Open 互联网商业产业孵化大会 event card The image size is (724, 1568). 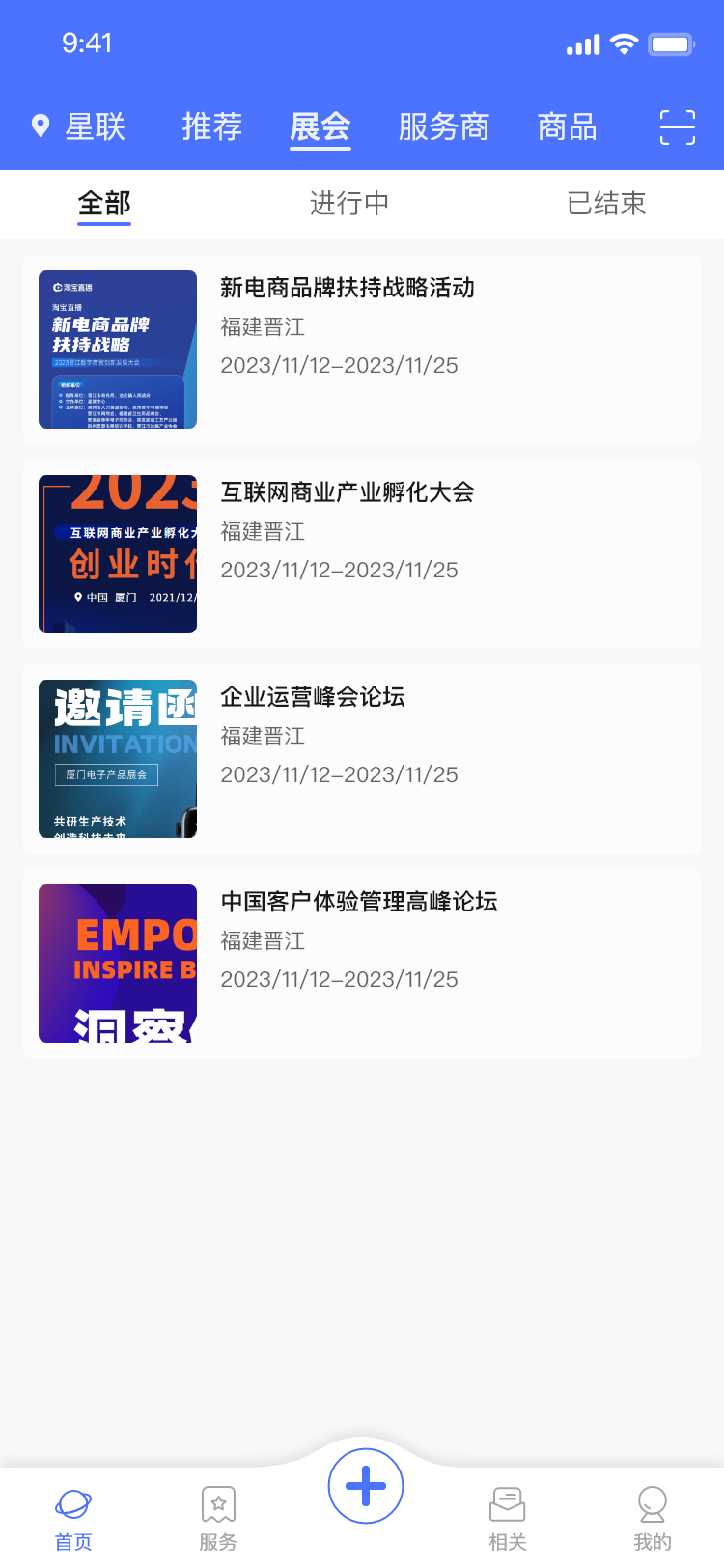coord(362,554)
